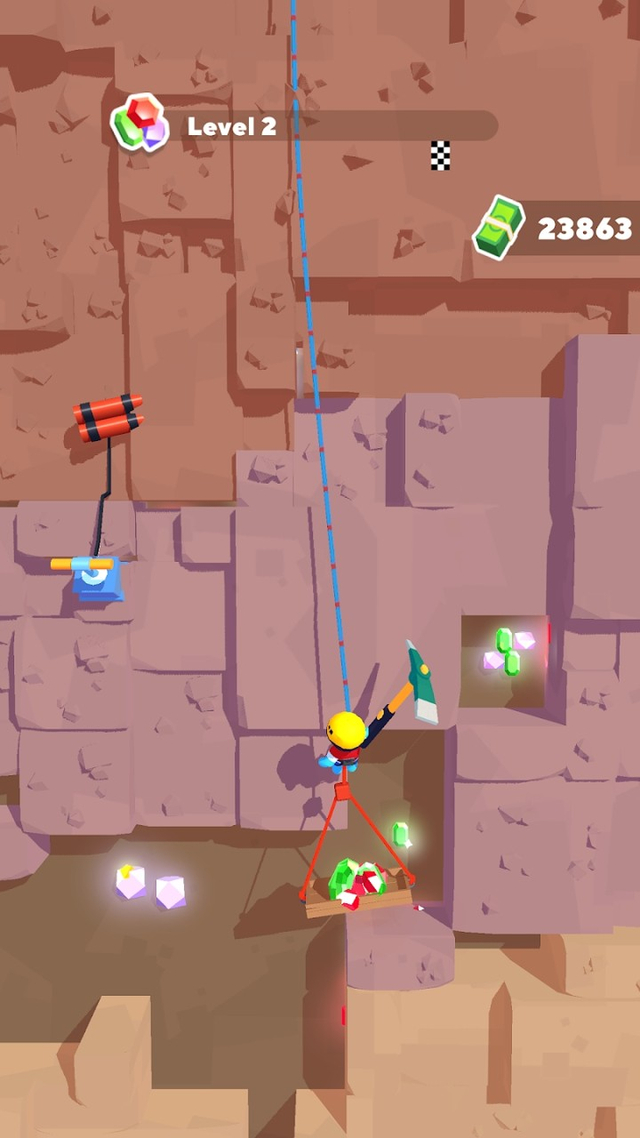Collect the green gems in the rock niche
640x1138 pixels.
click(x=509, y=650)
